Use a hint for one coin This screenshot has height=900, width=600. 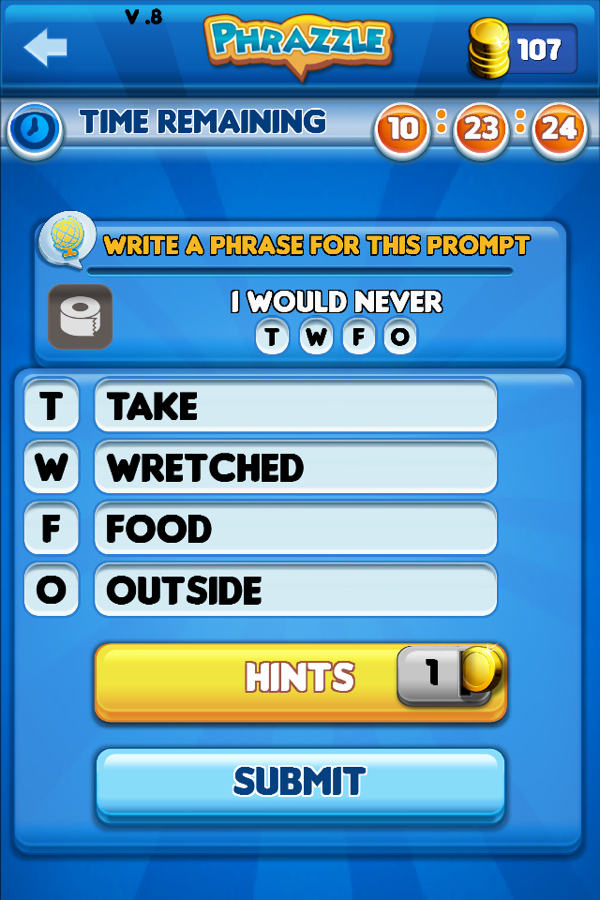300,680
